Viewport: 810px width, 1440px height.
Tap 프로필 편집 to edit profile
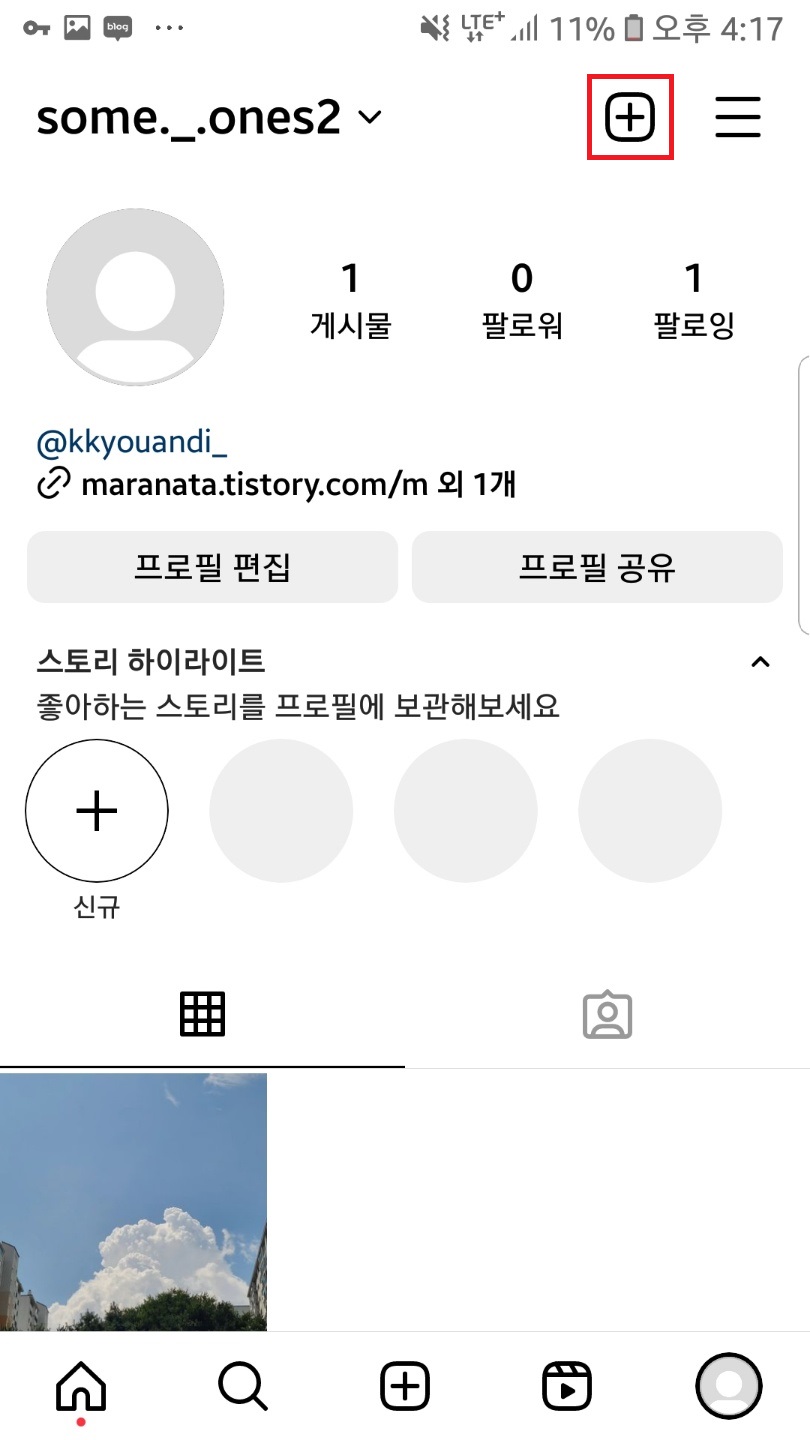[212, 567]
